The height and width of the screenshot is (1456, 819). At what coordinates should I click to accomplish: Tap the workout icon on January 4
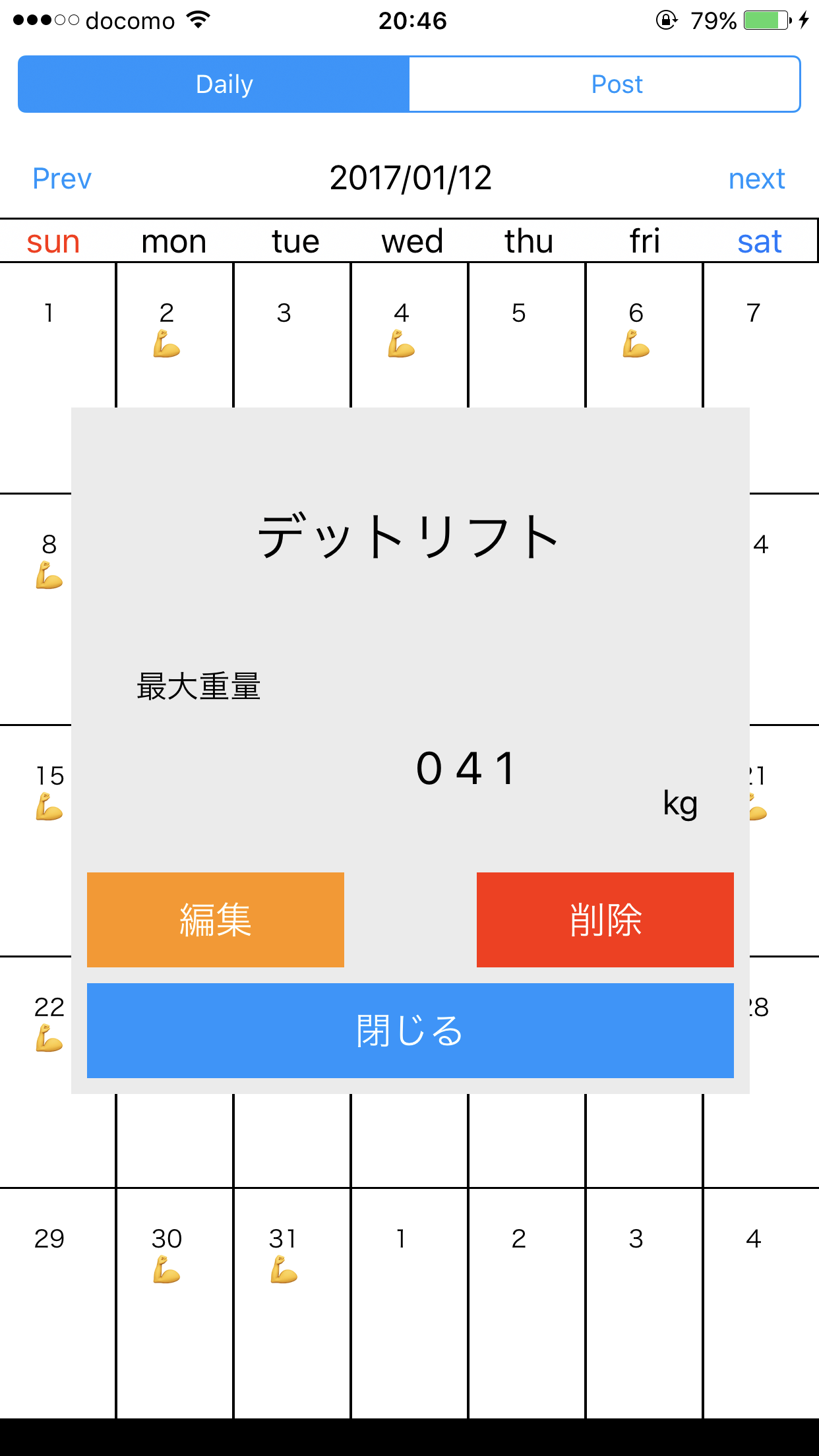(401, 344)
